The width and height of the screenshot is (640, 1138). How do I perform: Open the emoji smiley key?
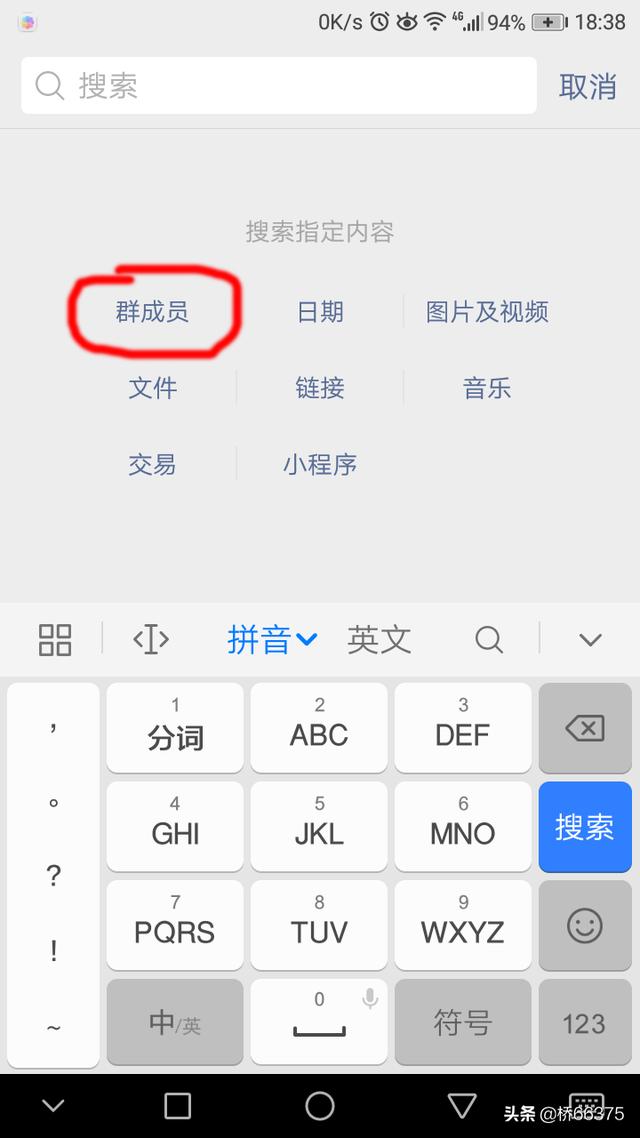tap(585, 925)
